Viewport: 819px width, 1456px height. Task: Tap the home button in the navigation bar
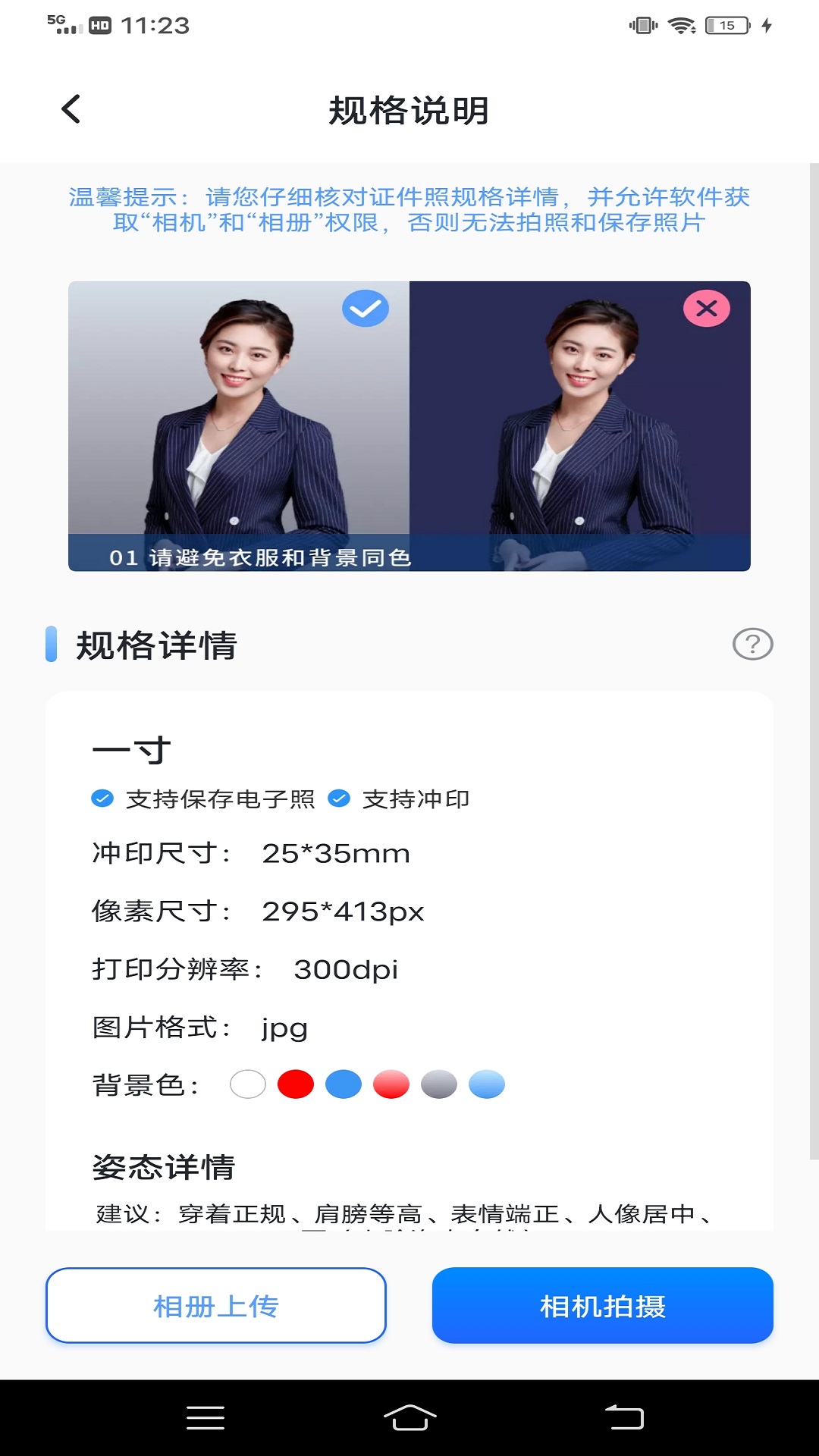pyautogui.click(x=409, y=1417)
